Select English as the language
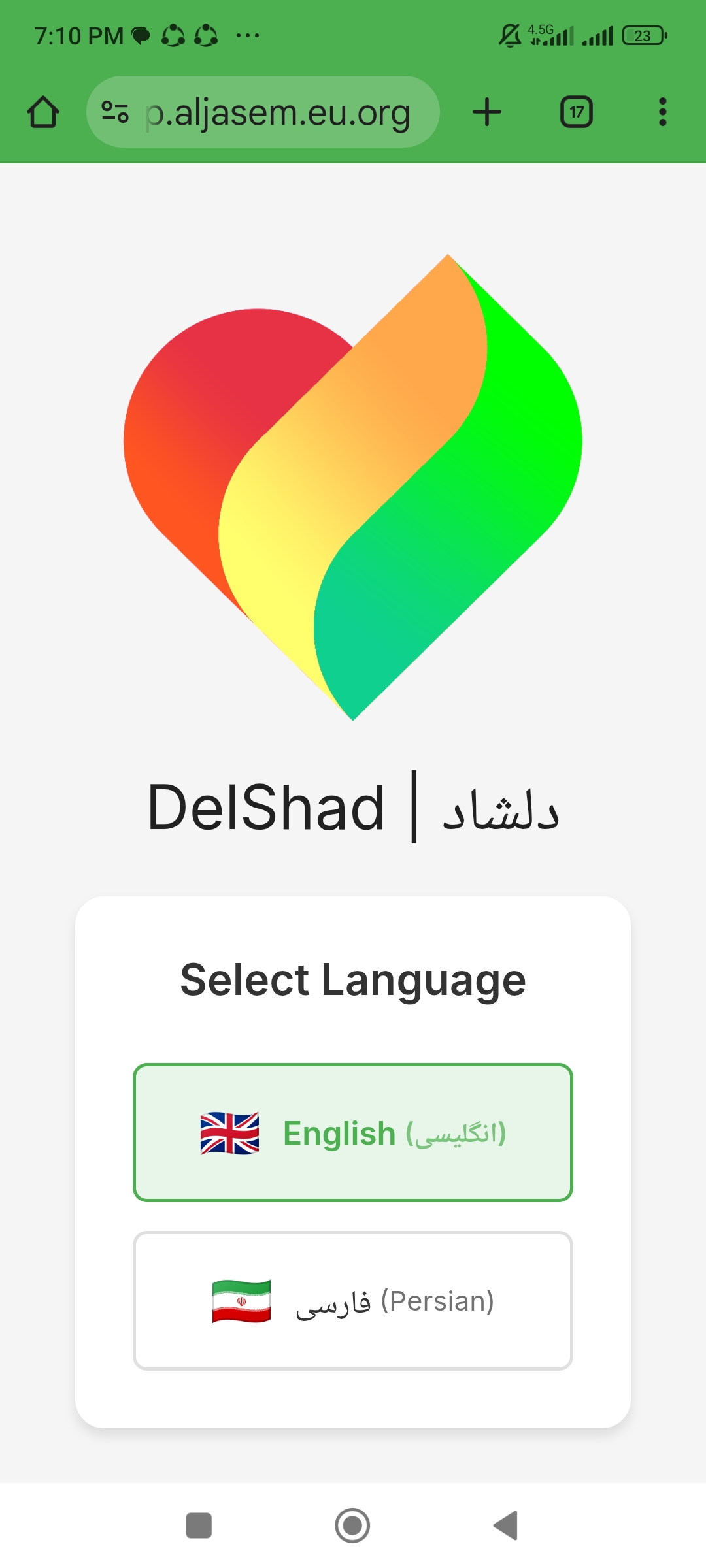 [x=353, y=1132]
